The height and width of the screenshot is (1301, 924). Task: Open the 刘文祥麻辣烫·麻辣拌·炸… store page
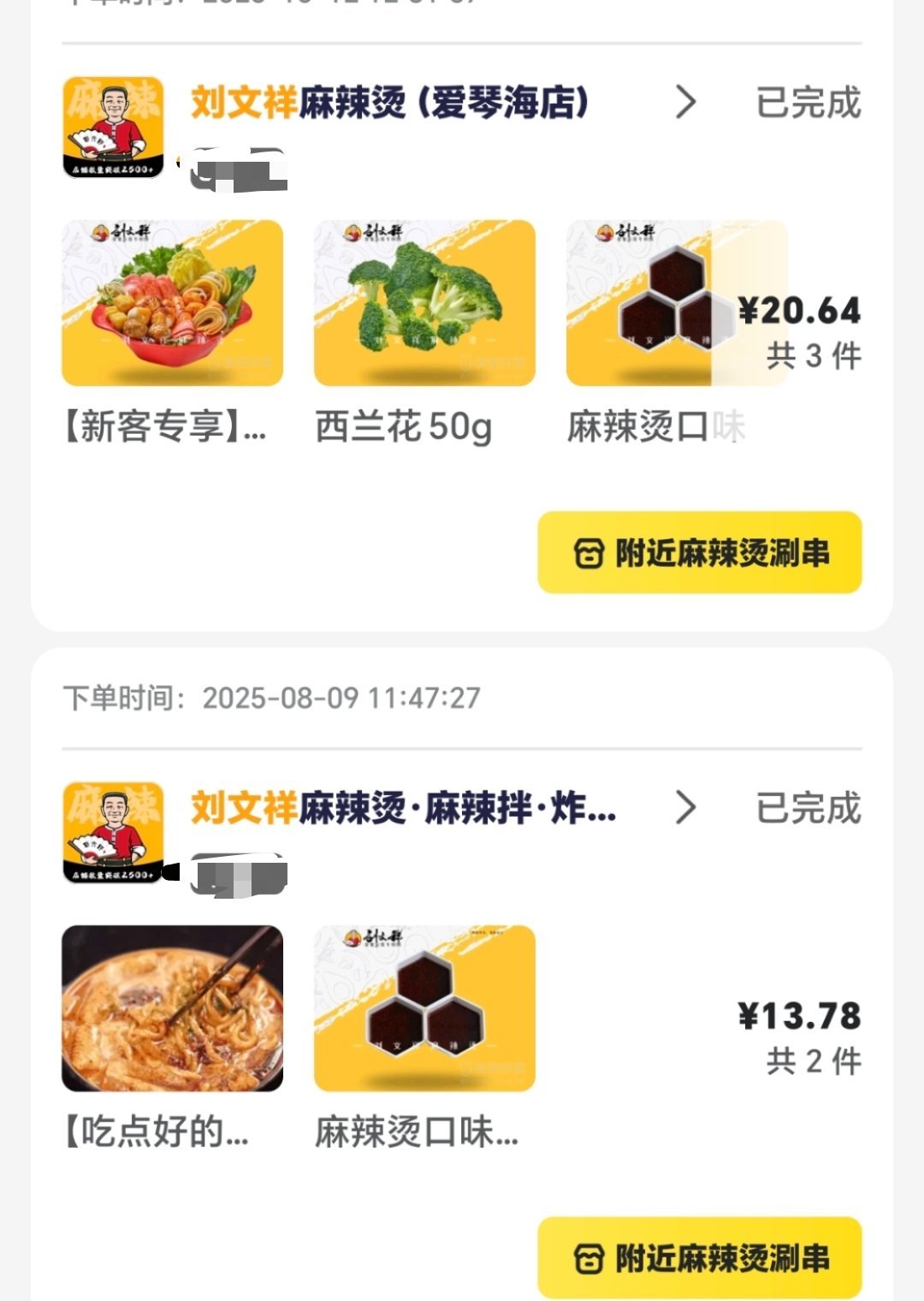click(403, 809)
